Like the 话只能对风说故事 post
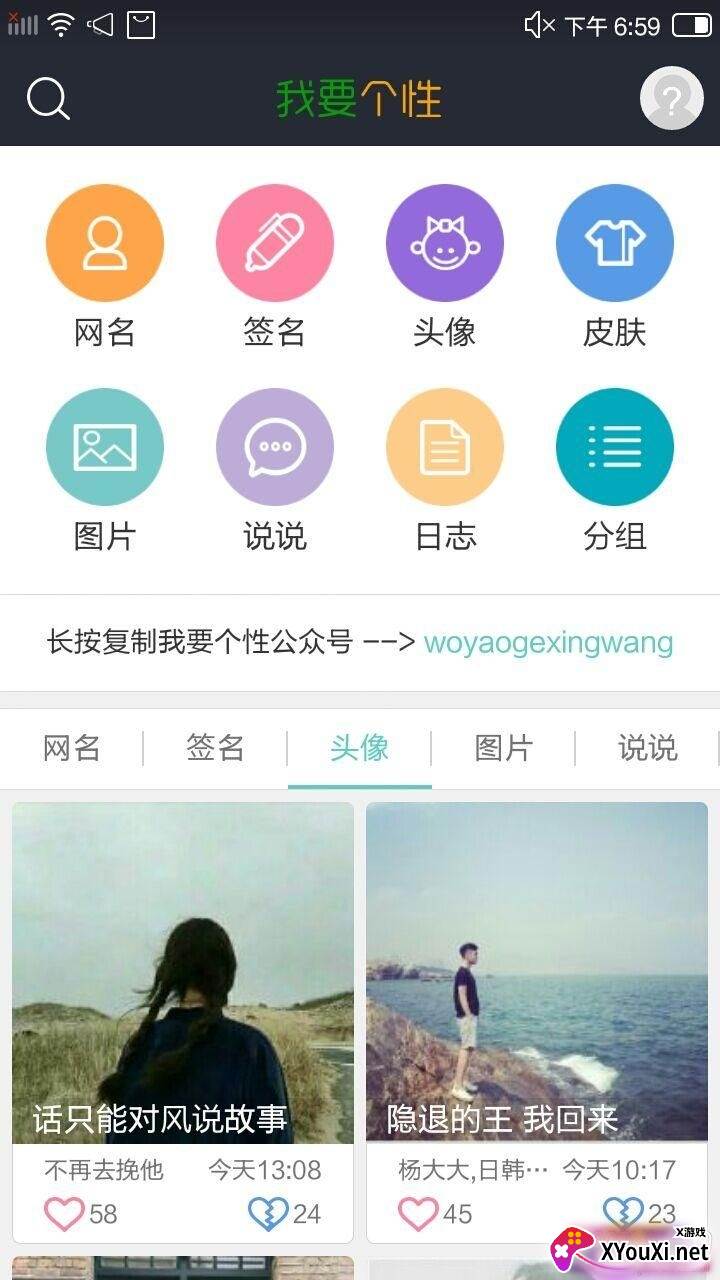 click(64, 1214)
